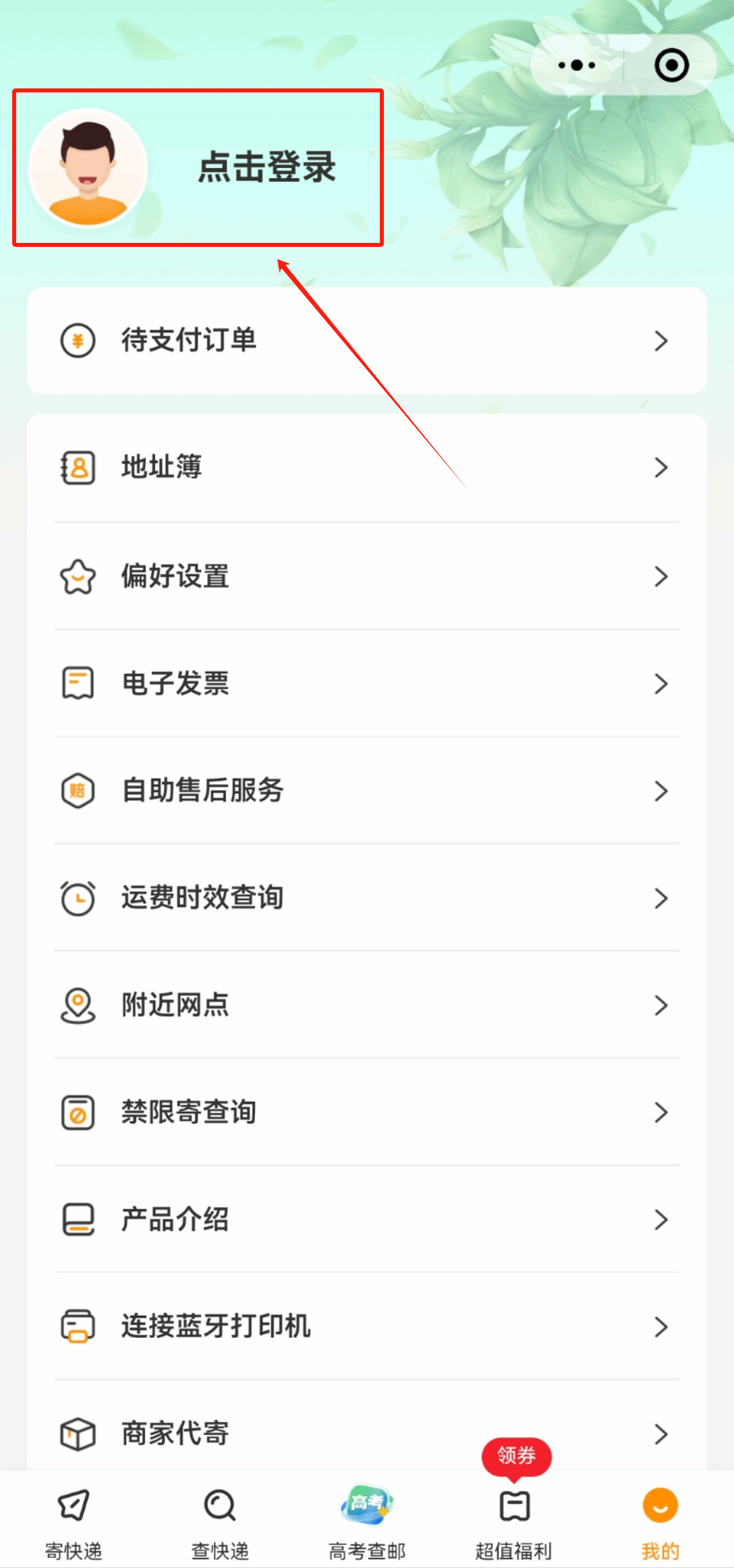Open 运费时效查询
This screenshot has height=1568, width=734.
(366, 898)
